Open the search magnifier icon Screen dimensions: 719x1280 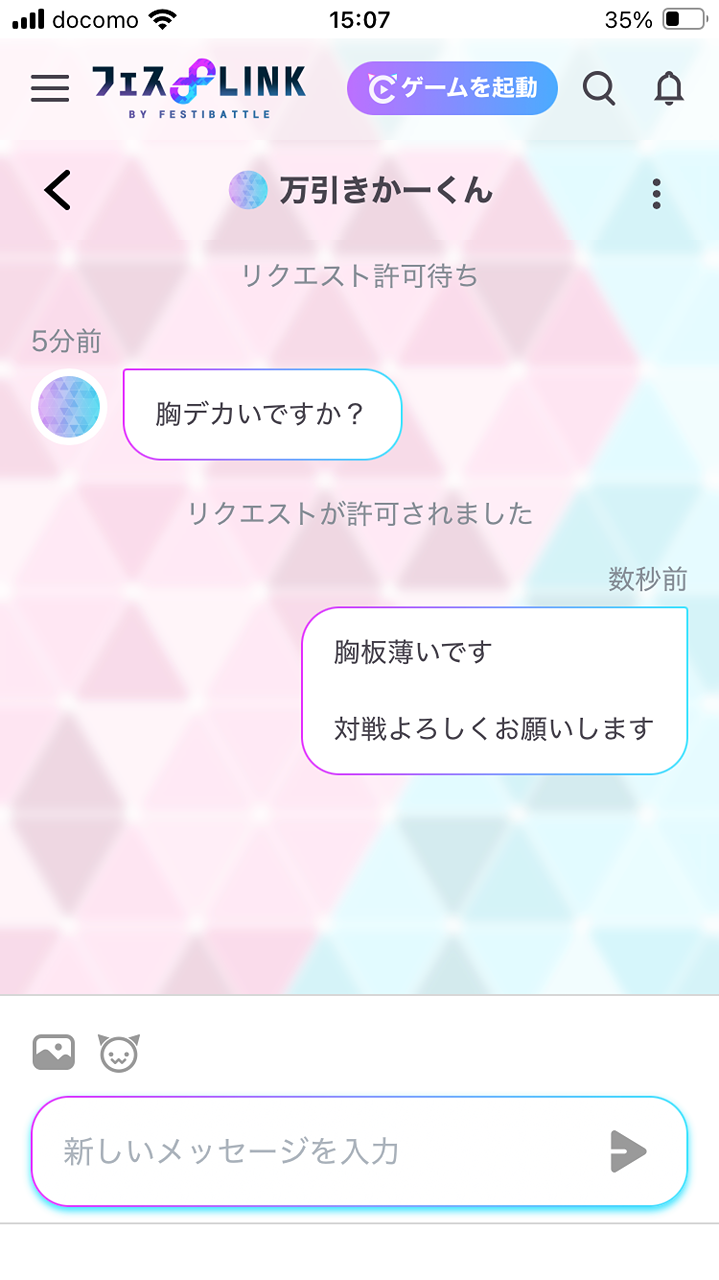coord(599,88)
